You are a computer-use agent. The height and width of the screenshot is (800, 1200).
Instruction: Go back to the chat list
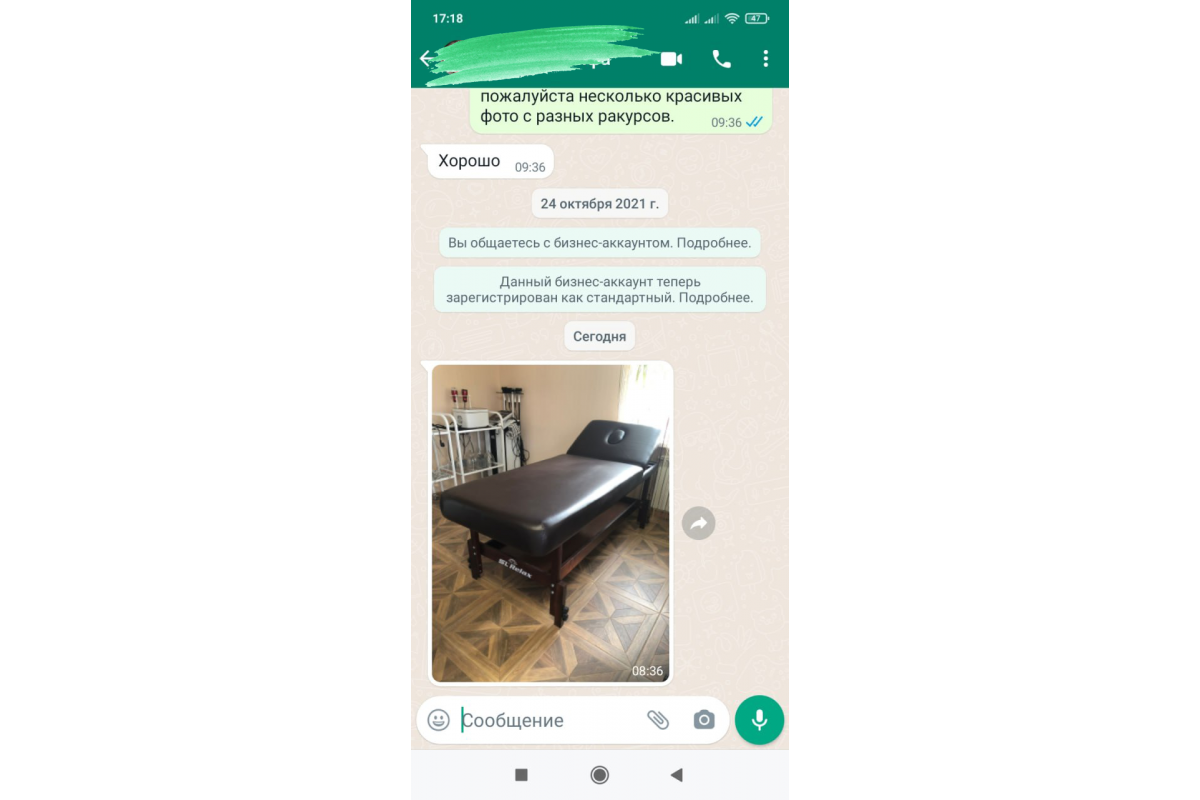[427, 59]
